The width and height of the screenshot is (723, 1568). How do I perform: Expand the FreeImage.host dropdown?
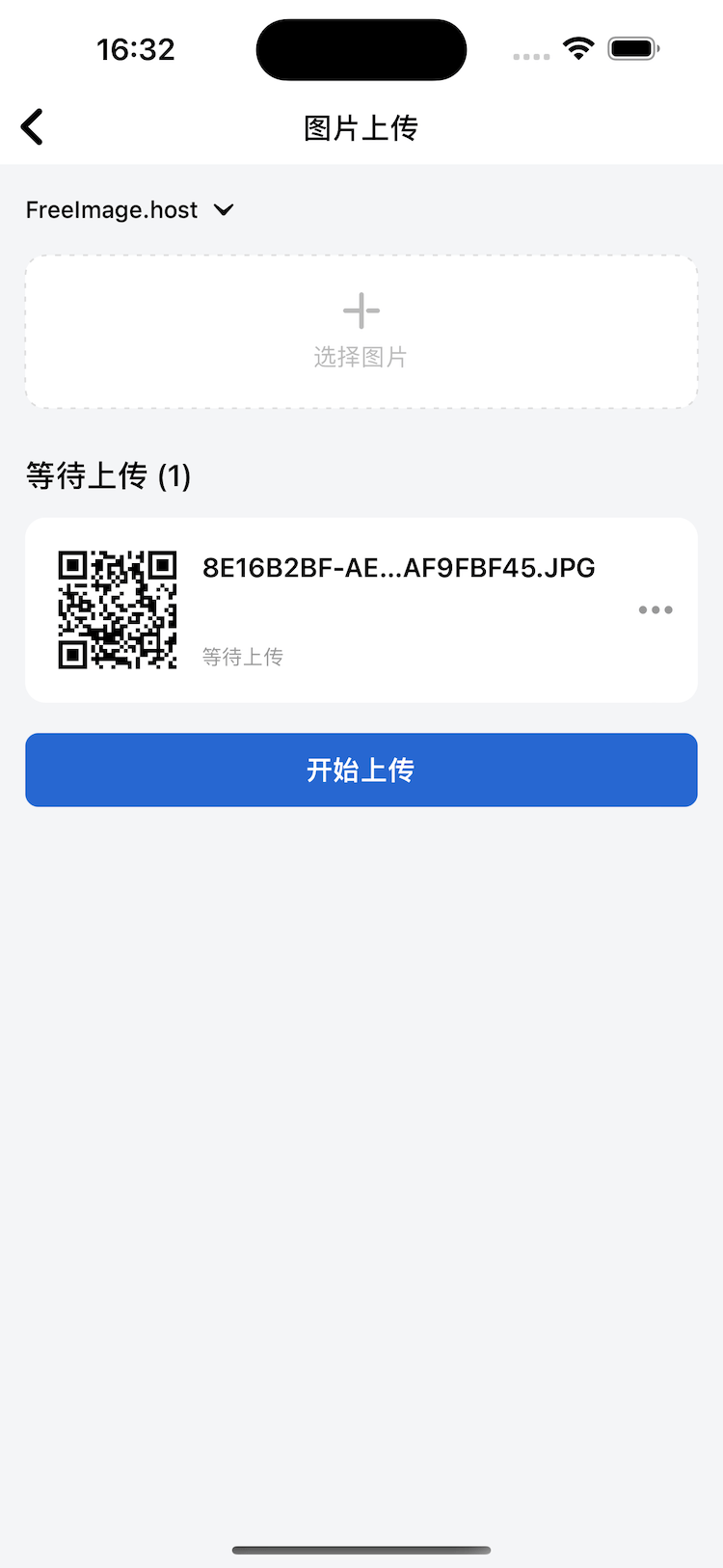tap(130, 210)
